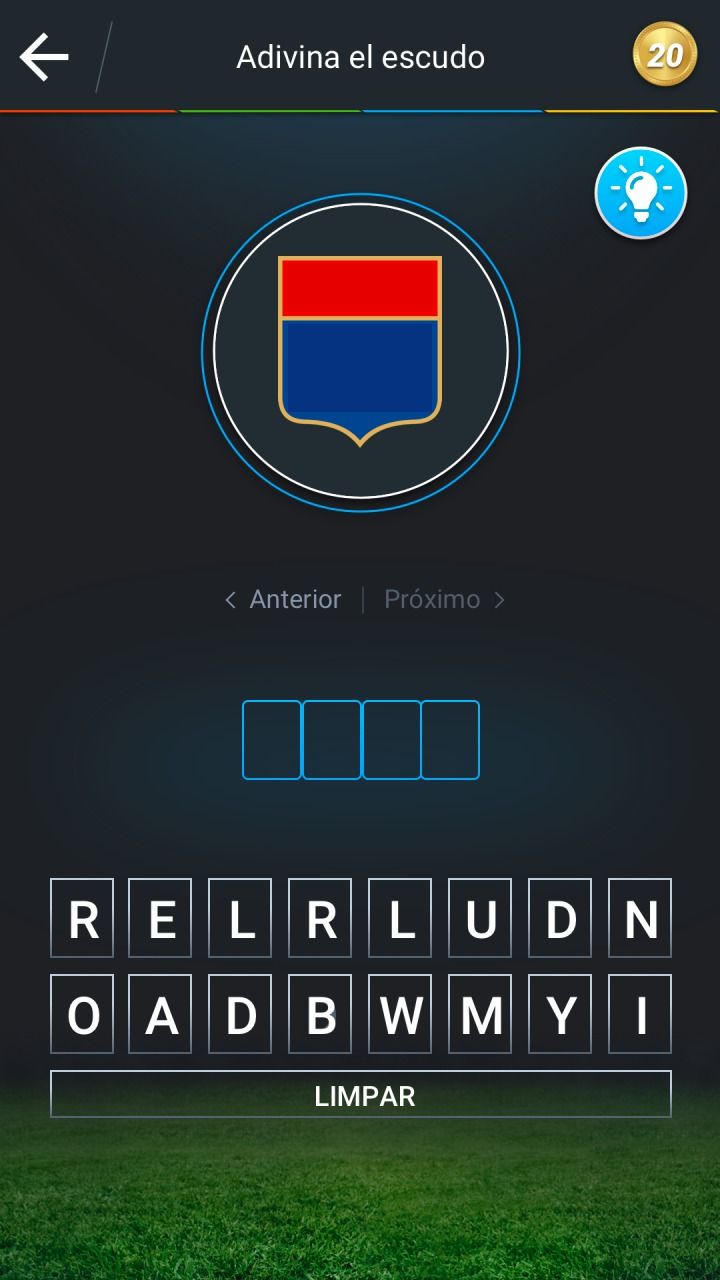Tap the letter A tile
The height and width of the screenshot is (1280, 720).
click(161, 1014)
